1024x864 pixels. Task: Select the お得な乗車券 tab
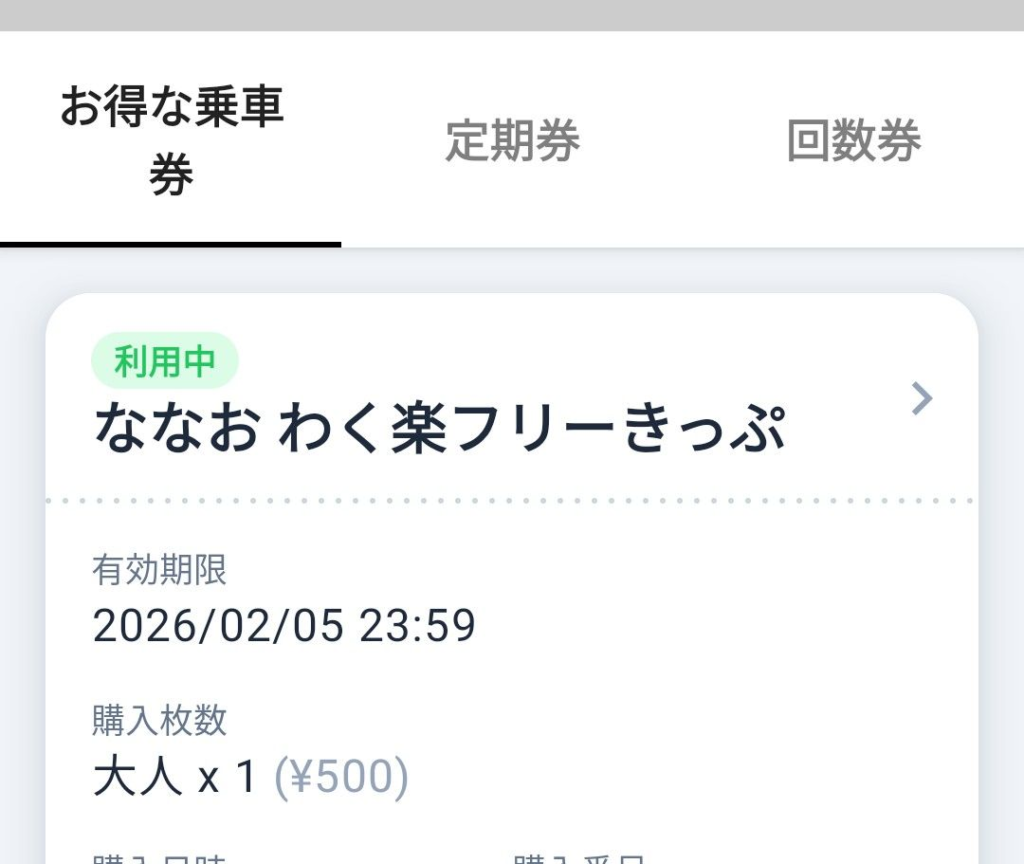pyautogui.click(x=171, y=140)
